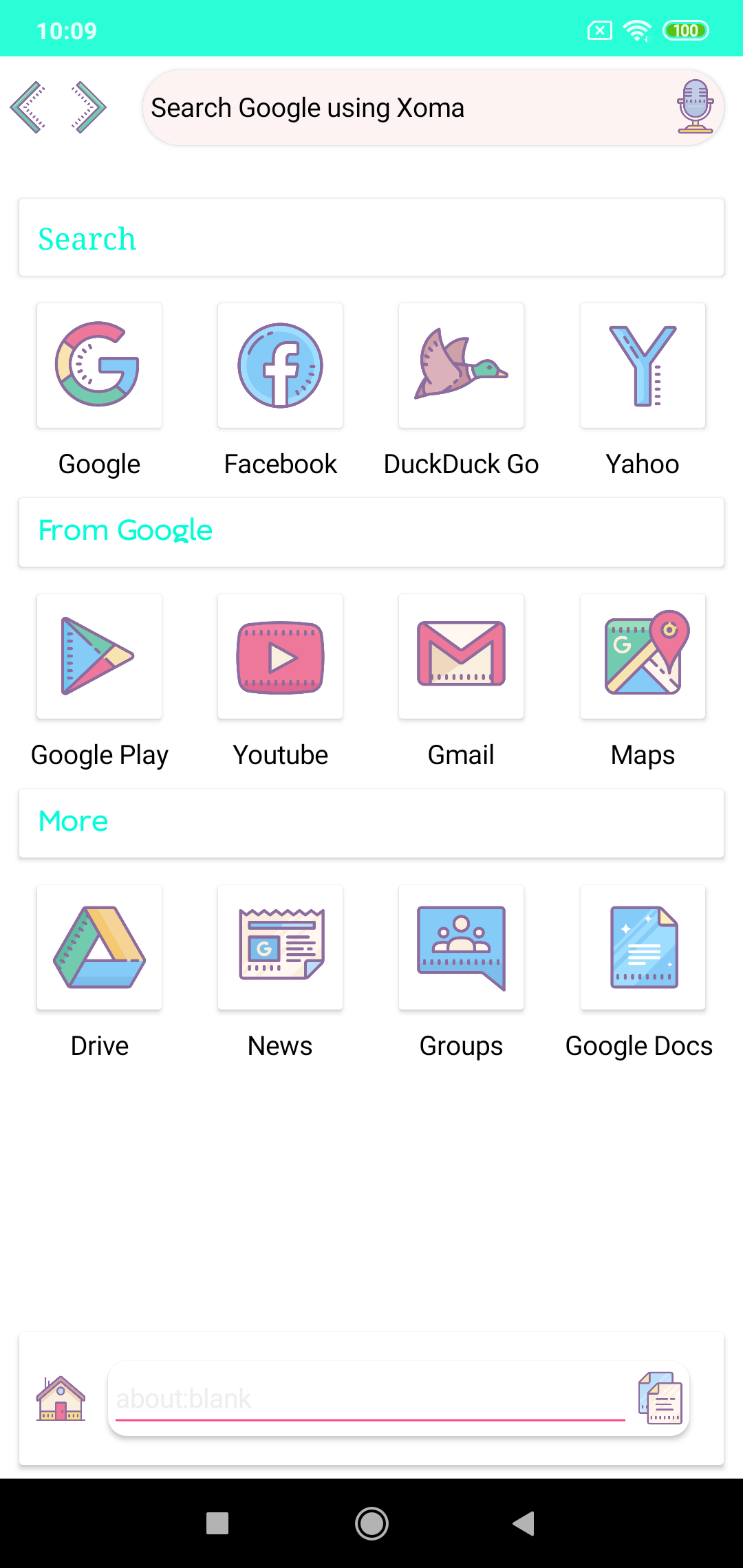Tap the about:blank address field
The image size is (743, 1568).
tap(371, 1398)
